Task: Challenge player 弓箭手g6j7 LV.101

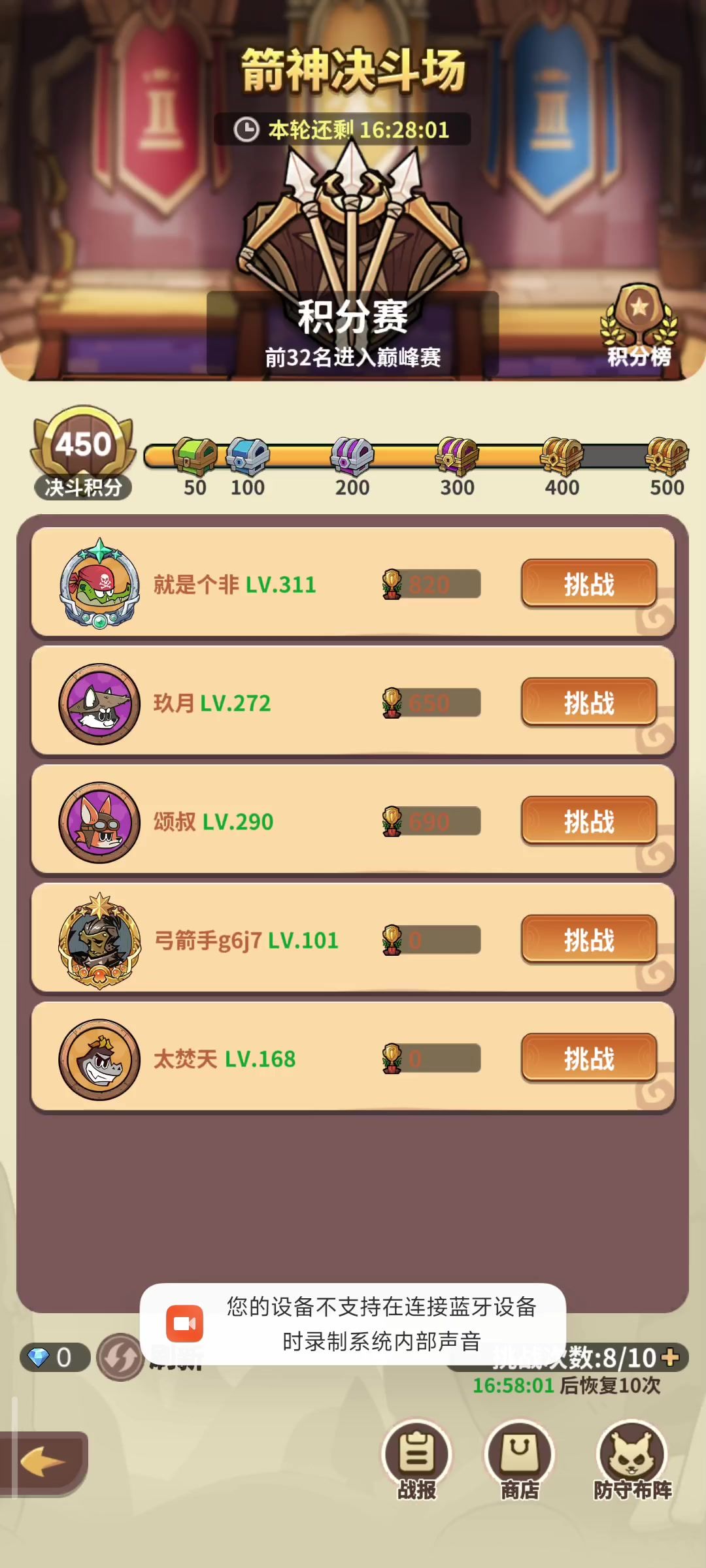Action: 588,939
